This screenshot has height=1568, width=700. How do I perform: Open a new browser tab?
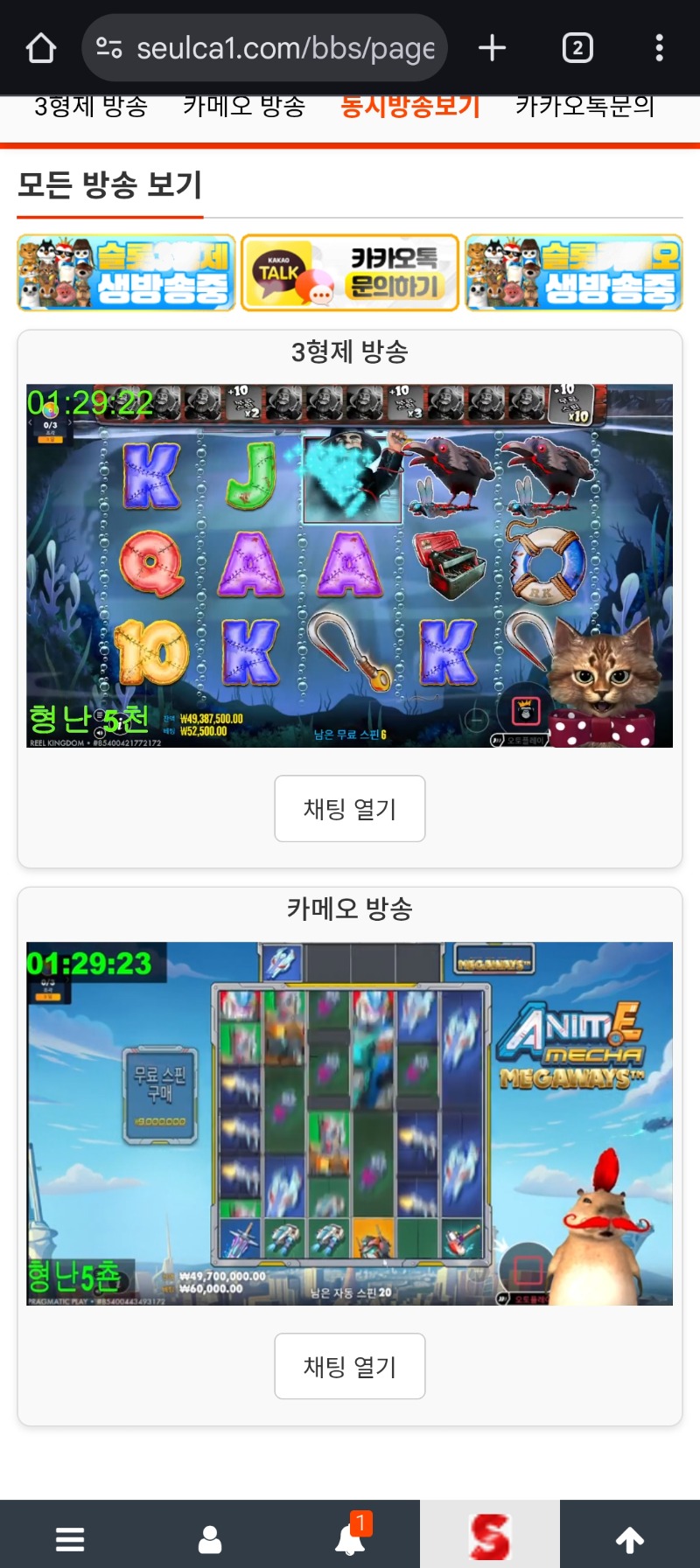click(x=492, y=48)
